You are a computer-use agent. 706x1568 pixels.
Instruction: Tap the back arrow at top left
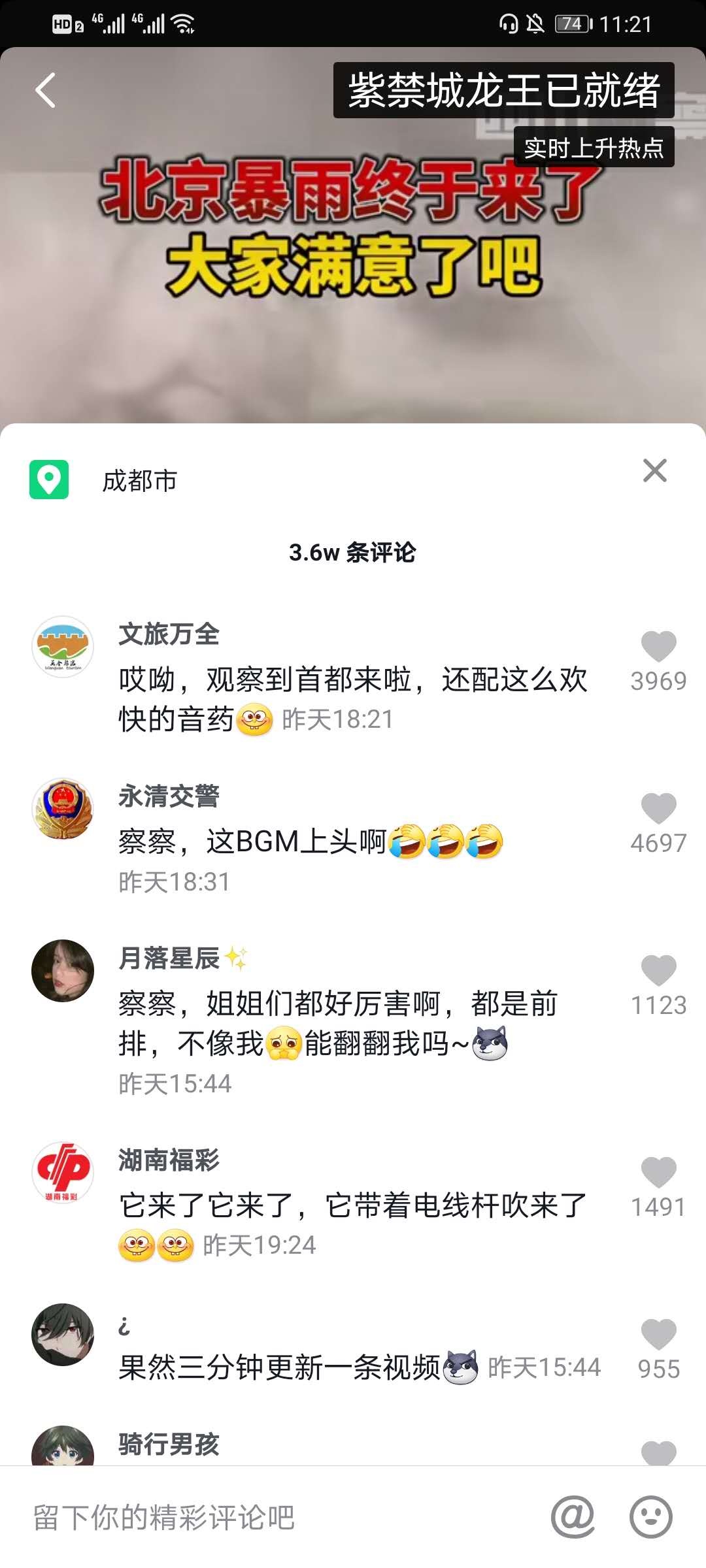(x=44, y=90)
